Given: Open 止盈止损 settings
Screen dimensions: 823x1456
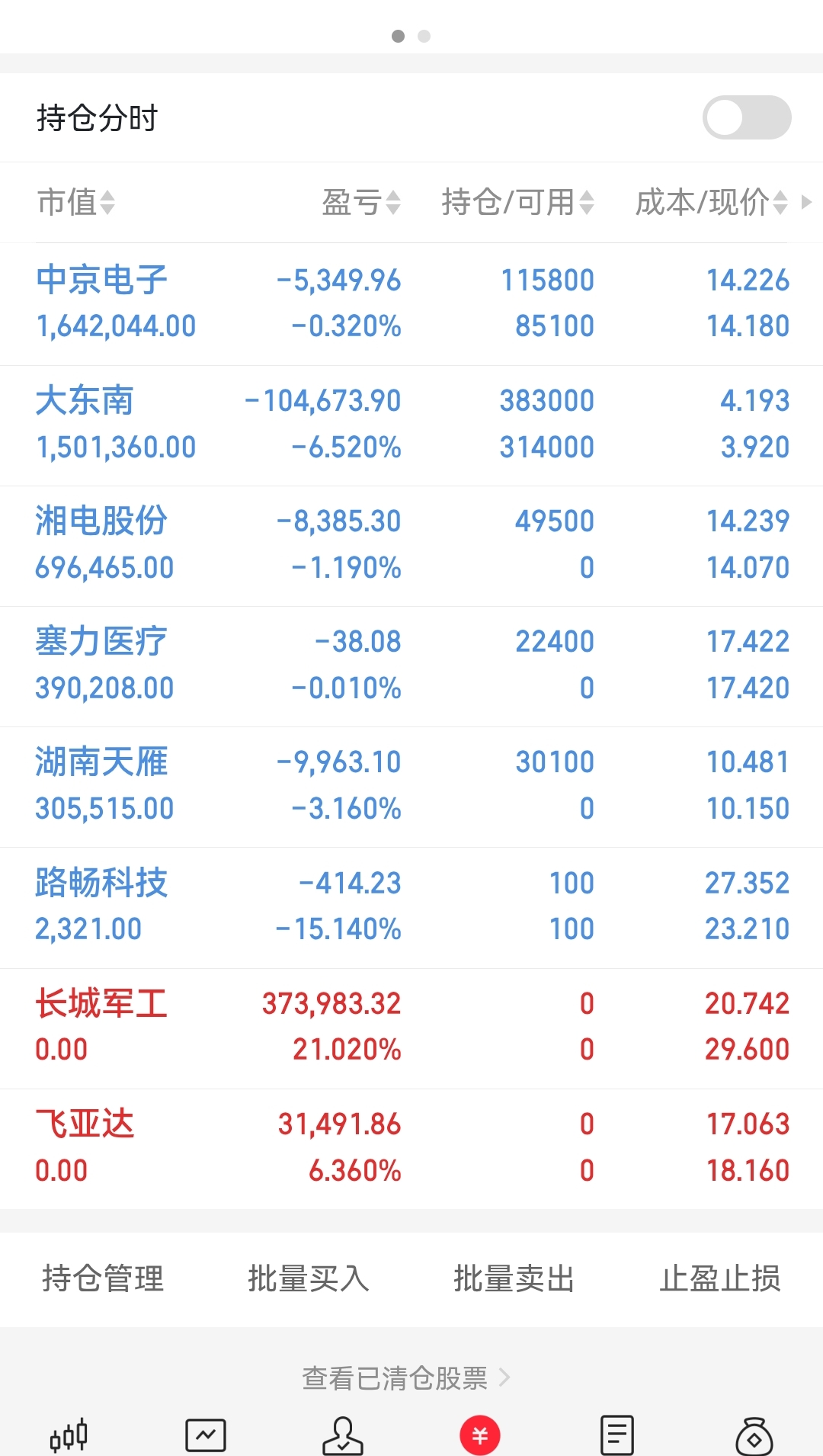Looking at the screenshot, I should click(720, 1278).
